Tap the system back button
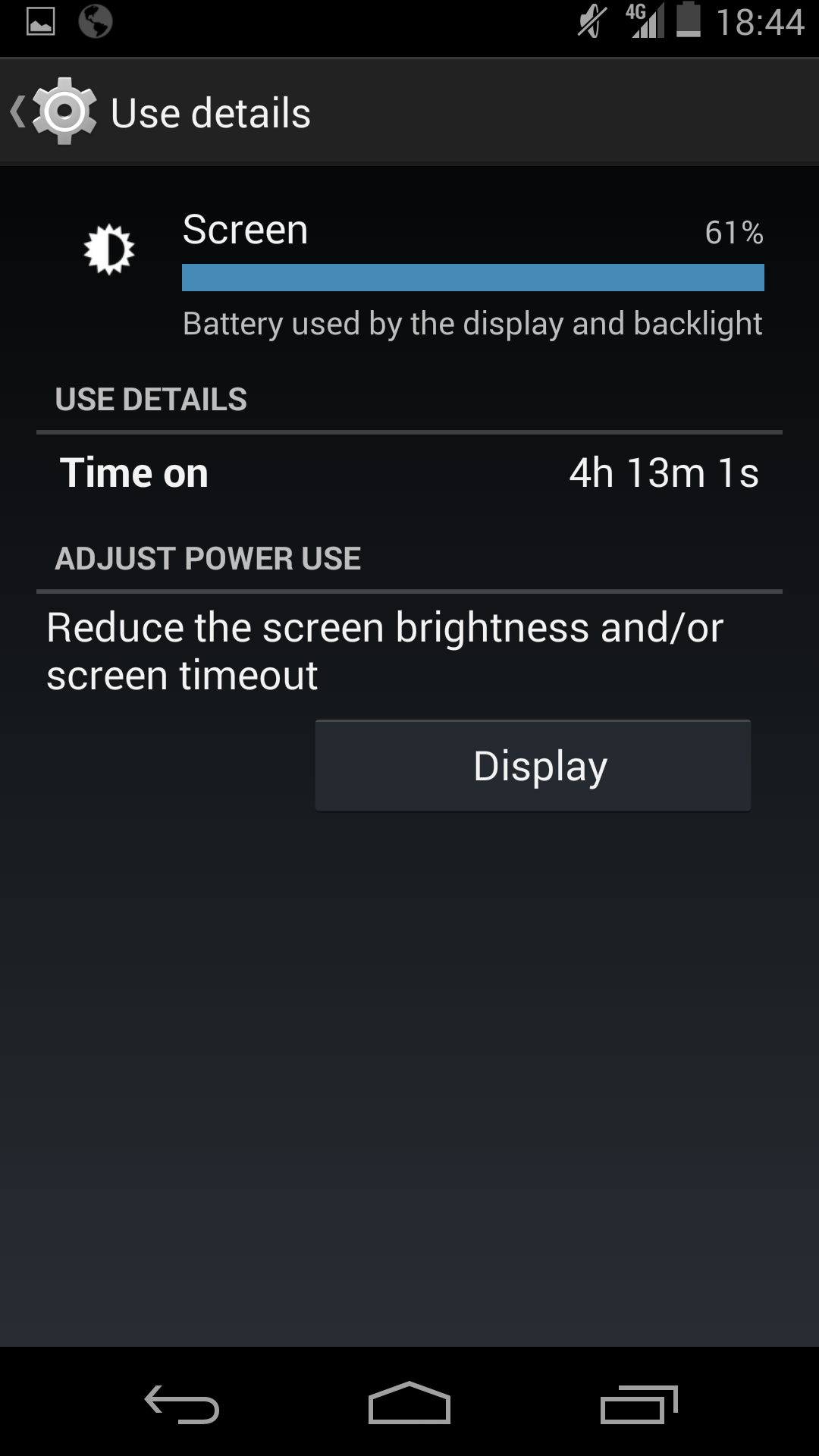Screen dimensions: 819x1456 point(182,1403)
